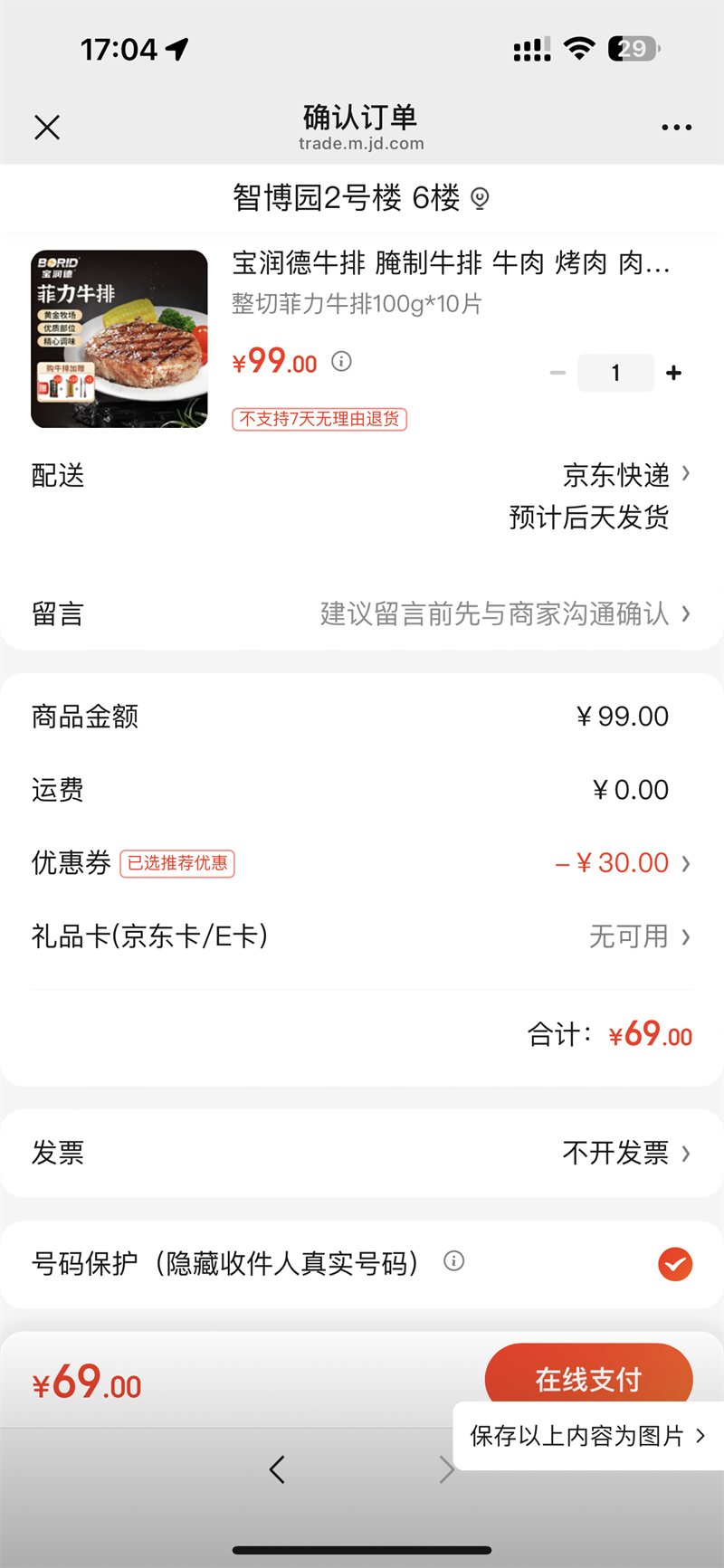Decrease the steak quantity by one
Viewport: 724px width, 1568px height.
click(557, 373)
